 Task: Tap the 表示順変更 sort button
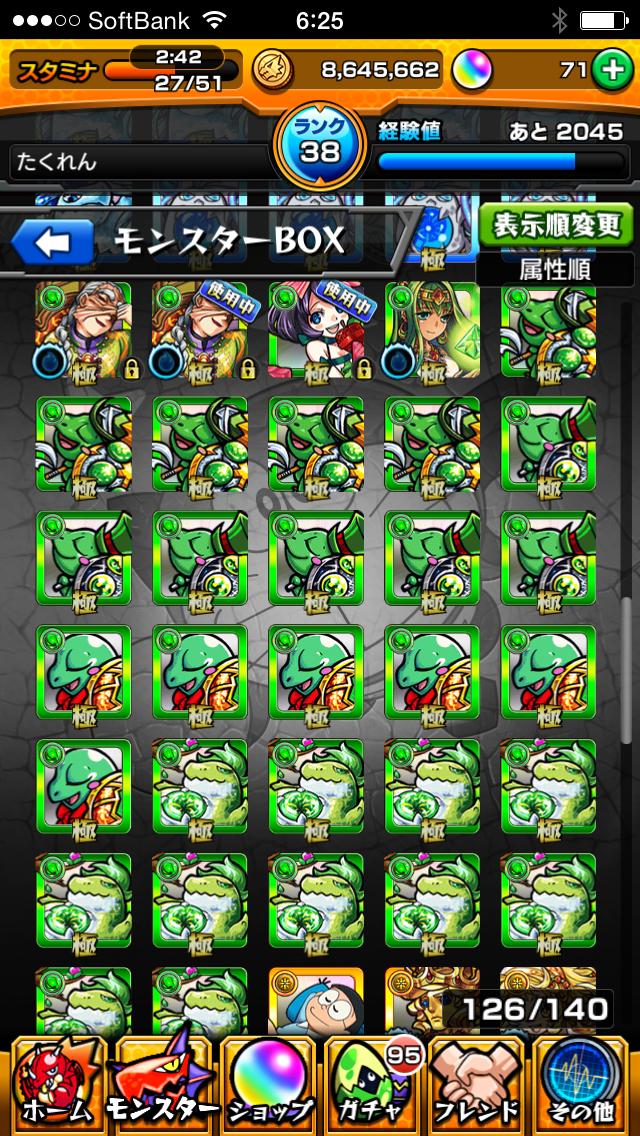[555, 225]
